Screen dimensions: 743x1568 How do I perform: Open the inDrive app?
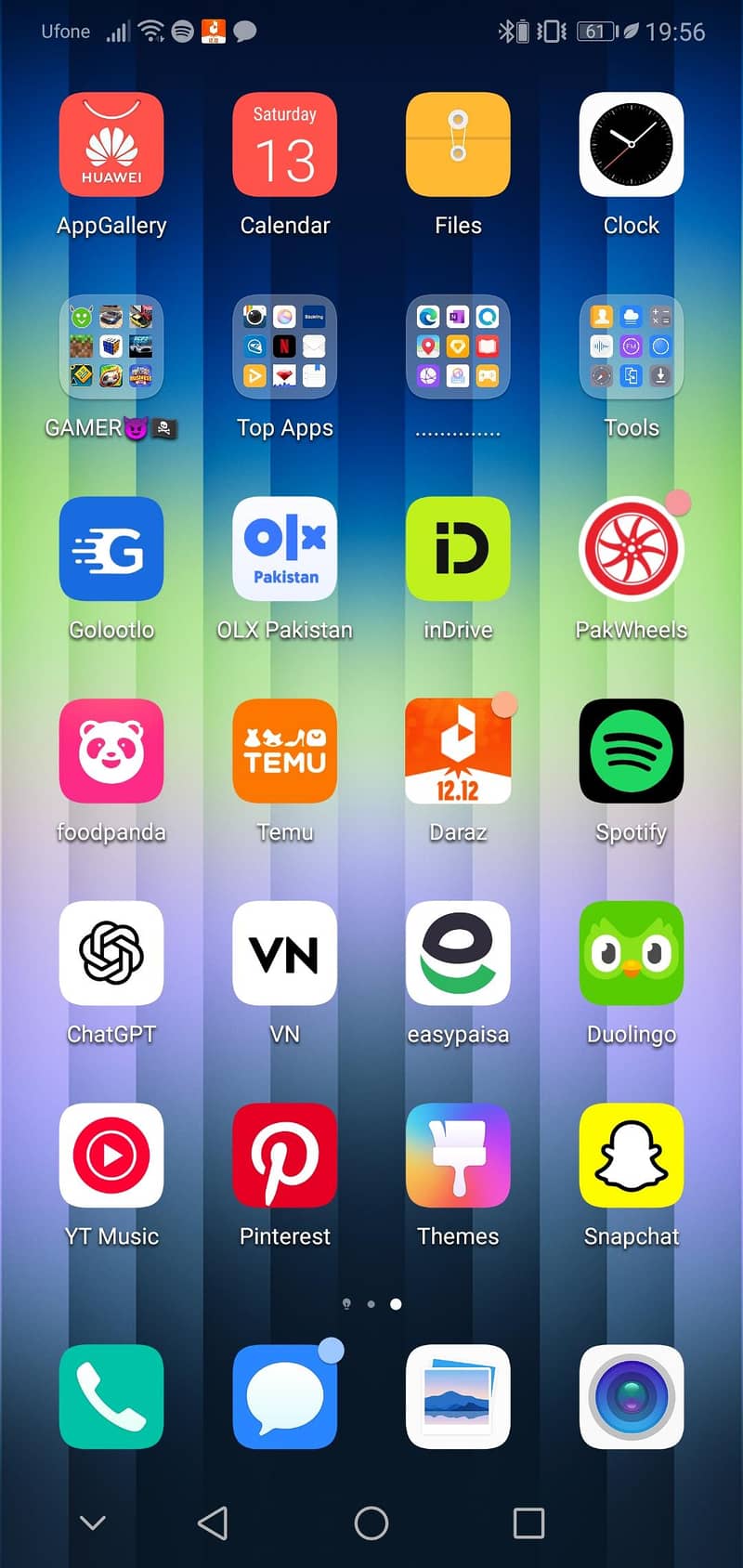tap(458, 549)
